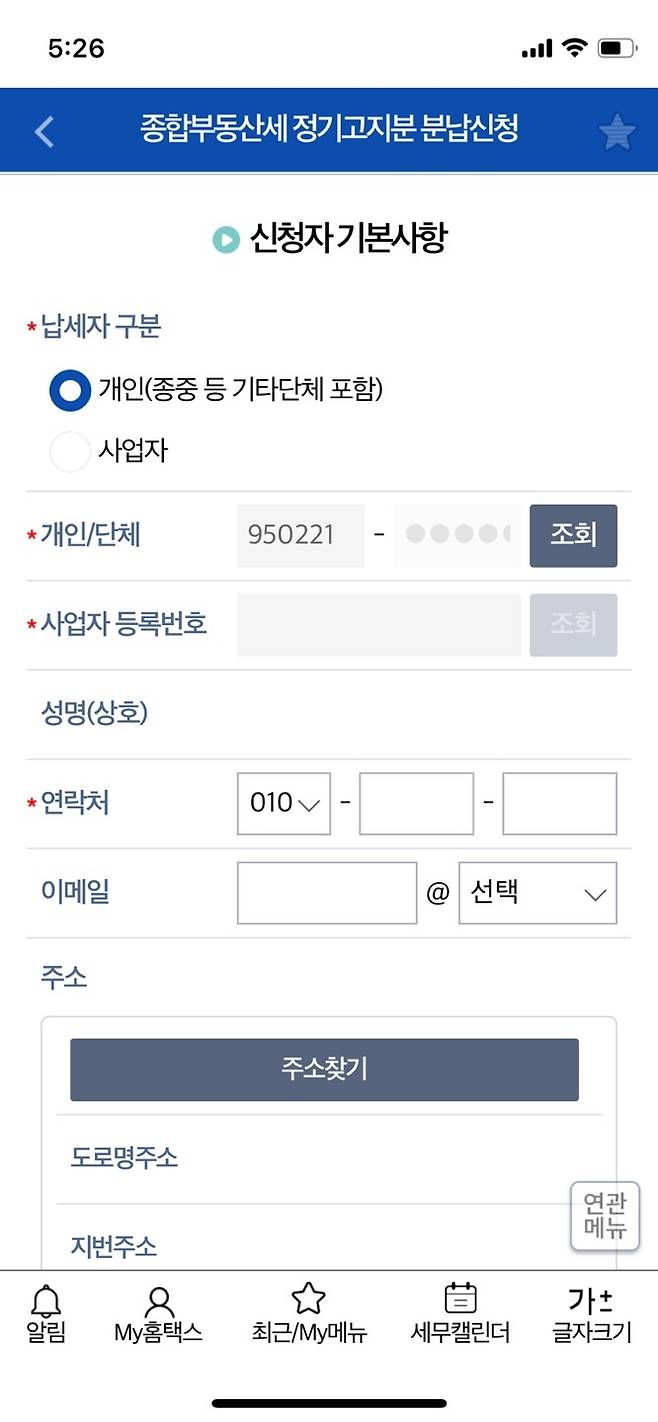Open the 010 phone prefix dropdown
The width and height of the screenshot is (658, 1422).
pyautogui.click(x=284, y=803)
